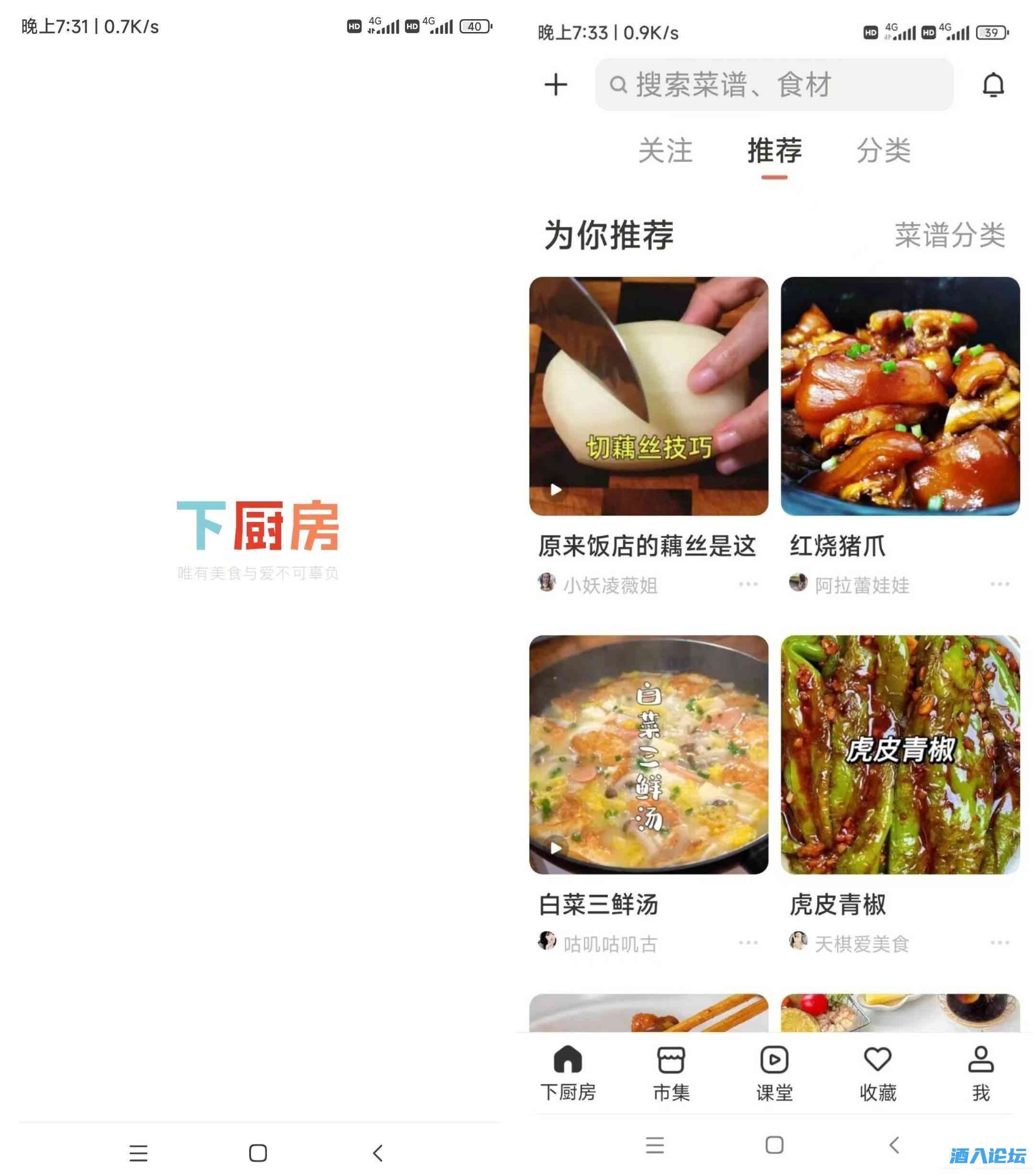Open the 收藏 favorites tab
The width and height of the screenshot is (1033, 1176).
coord(877,1073)
